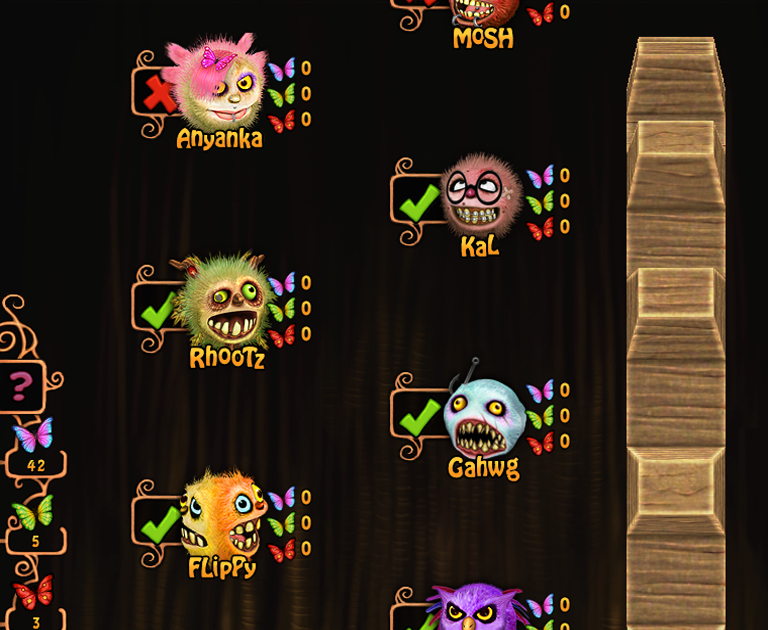This screenshot has width=768, height=630.
Task: Open the question mark help button
Action: [x=21, y=385]
